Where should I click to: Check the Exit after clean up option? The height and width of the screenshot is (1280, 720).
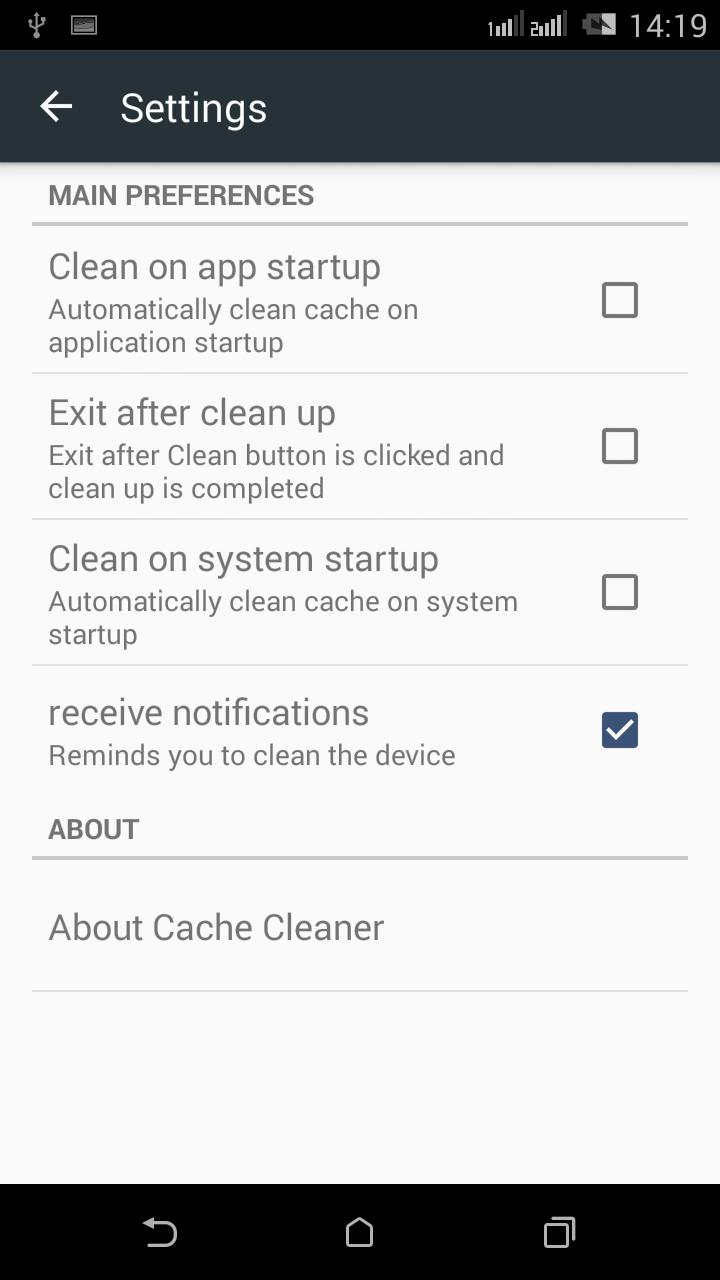pyautogui.click(x=619, y=446)
